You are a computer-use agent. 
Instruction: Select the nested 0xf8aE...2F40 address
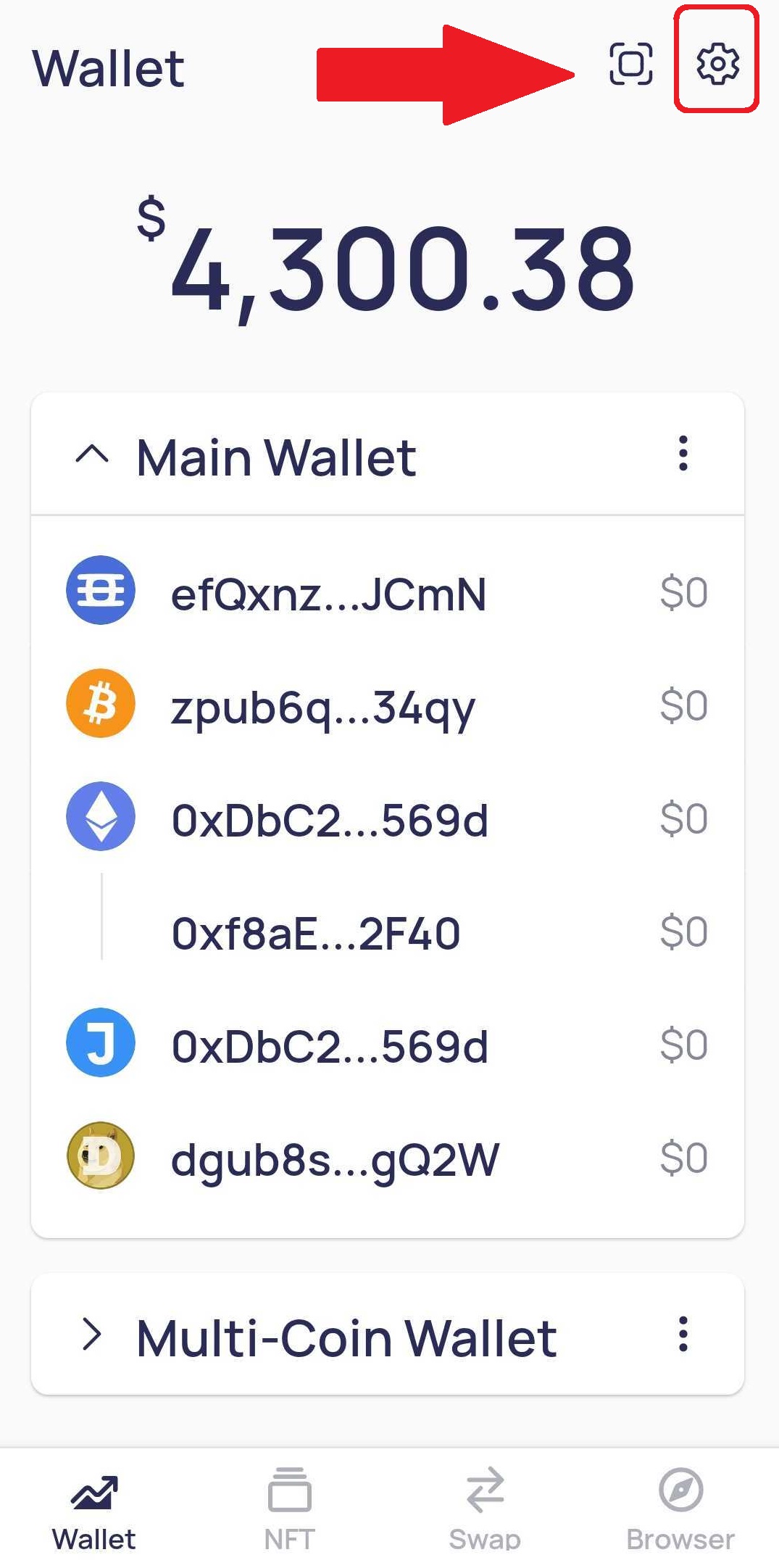click(x=316, y=934)
